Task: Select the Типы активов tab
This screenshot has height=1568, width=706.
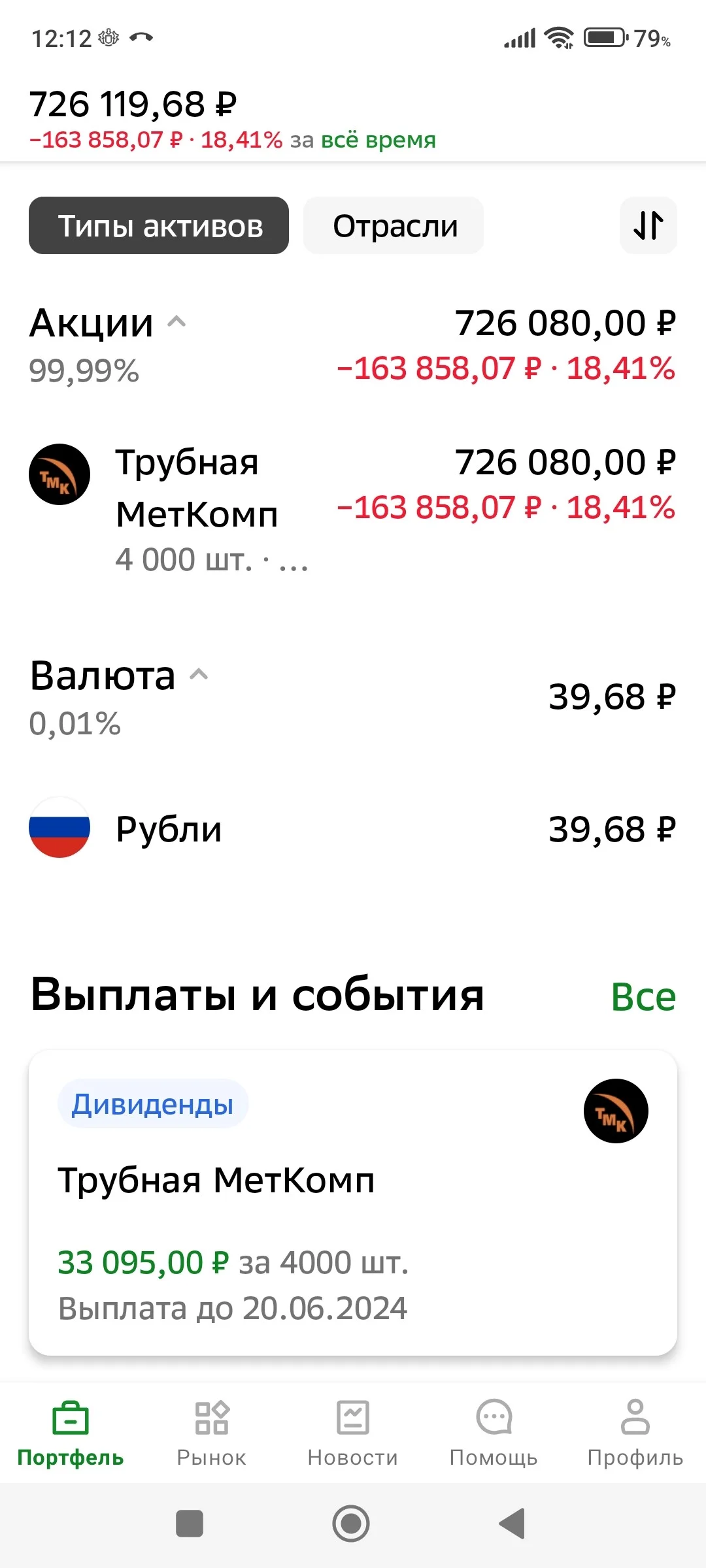Action: click(159, 225)
